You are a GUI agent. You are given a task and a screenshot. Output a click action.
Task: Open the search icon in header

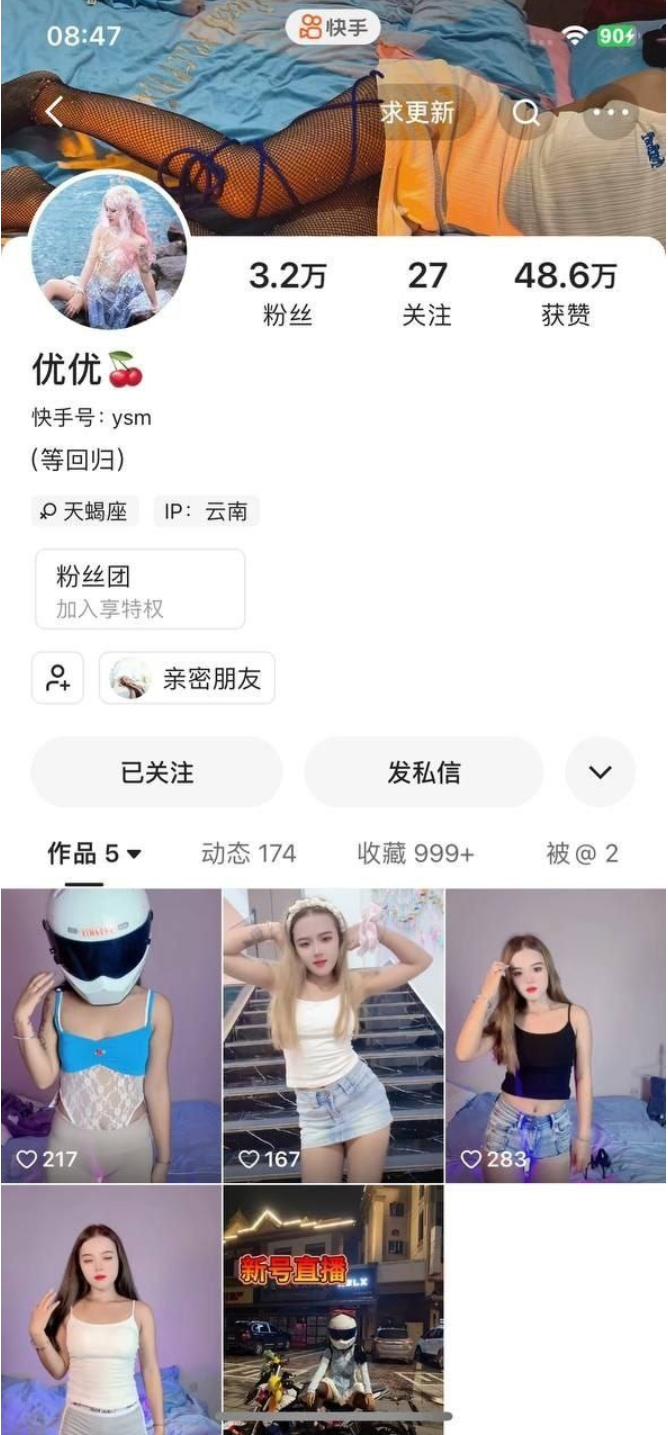526,113
